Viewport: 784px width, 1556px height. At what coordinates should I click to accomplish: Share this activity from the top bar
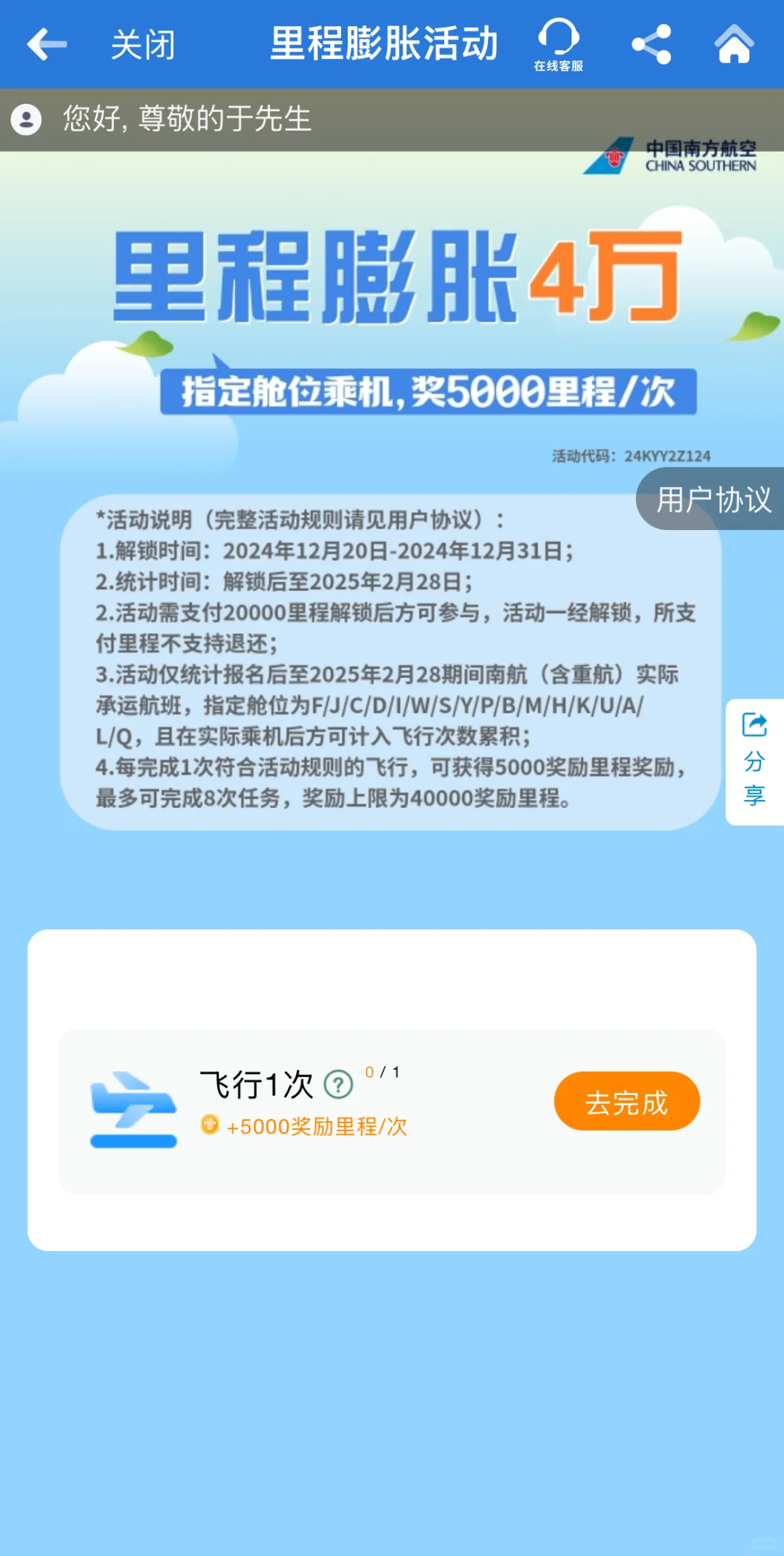[x=651, y=45]
